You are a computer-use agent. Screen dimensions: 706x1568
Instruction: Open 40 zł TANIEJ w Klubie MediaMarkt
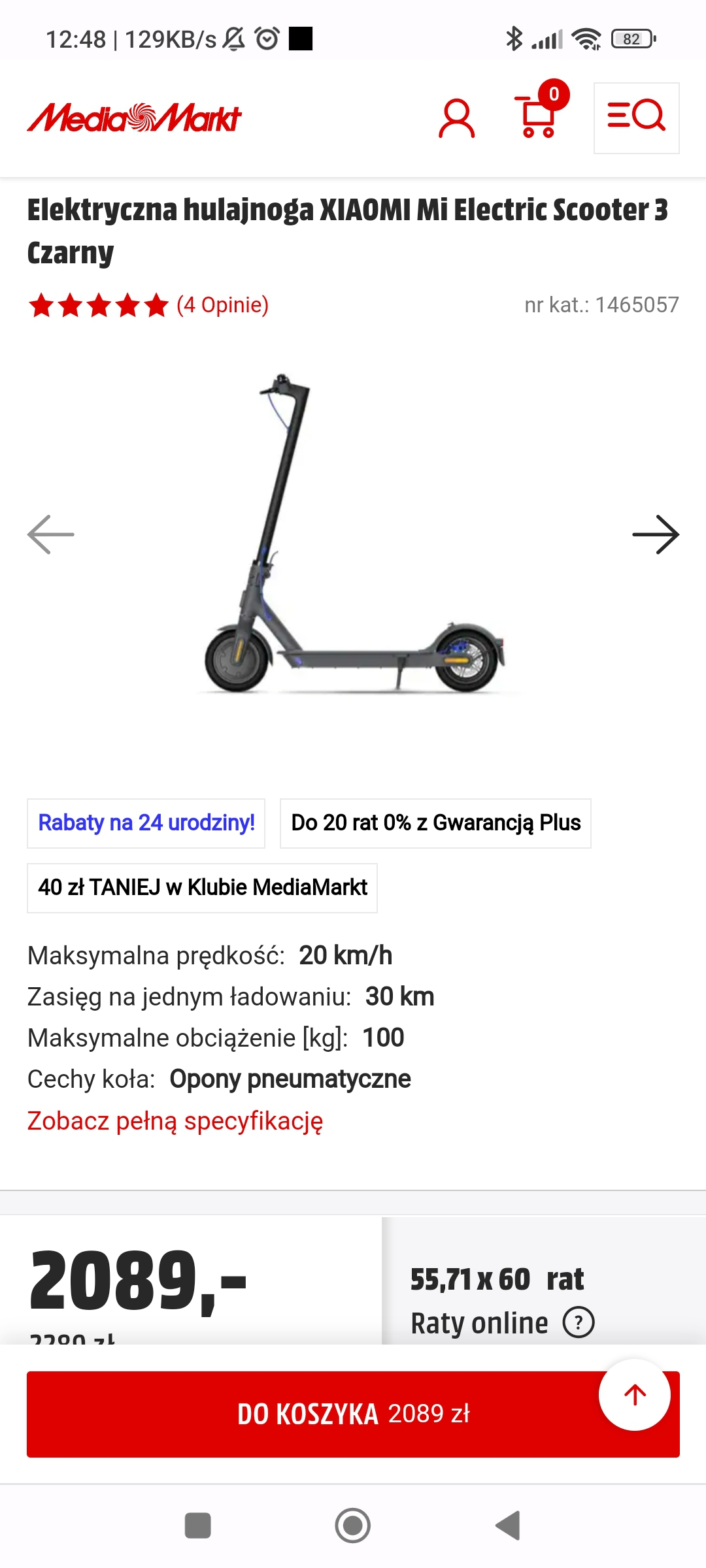202,888
